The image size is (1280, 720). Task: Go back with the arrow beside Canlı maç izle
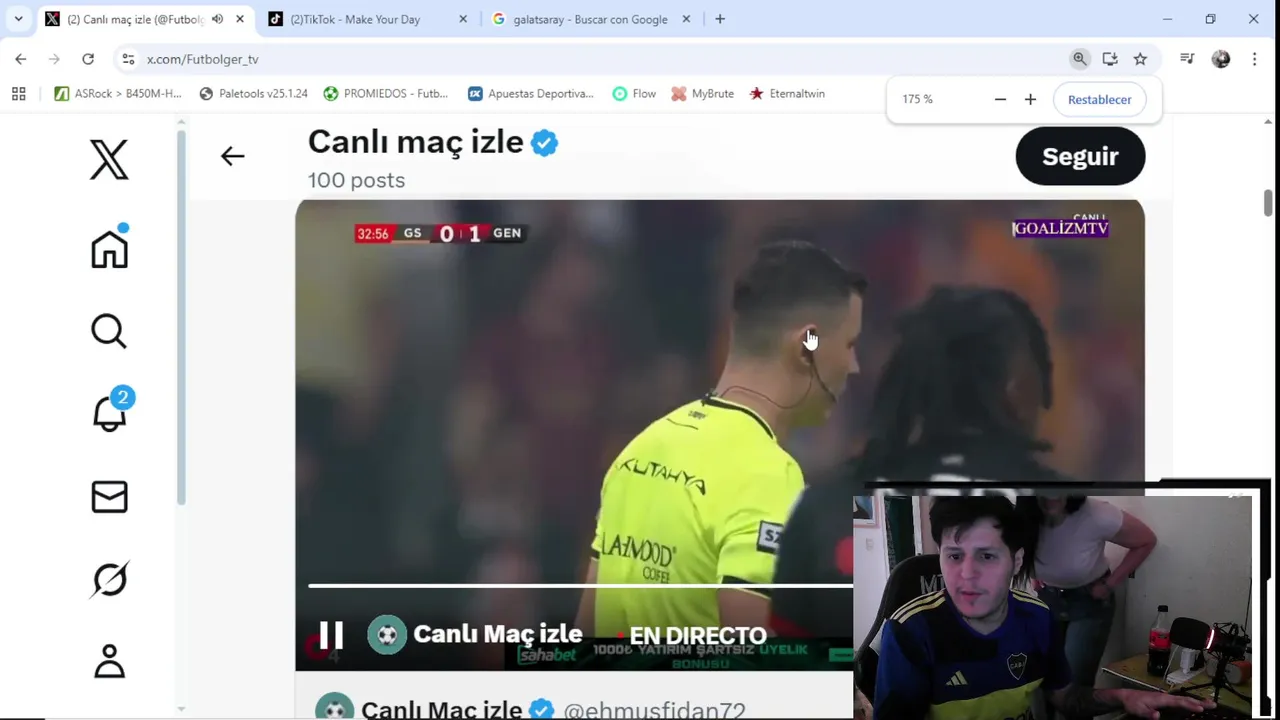tap(232, 156)
